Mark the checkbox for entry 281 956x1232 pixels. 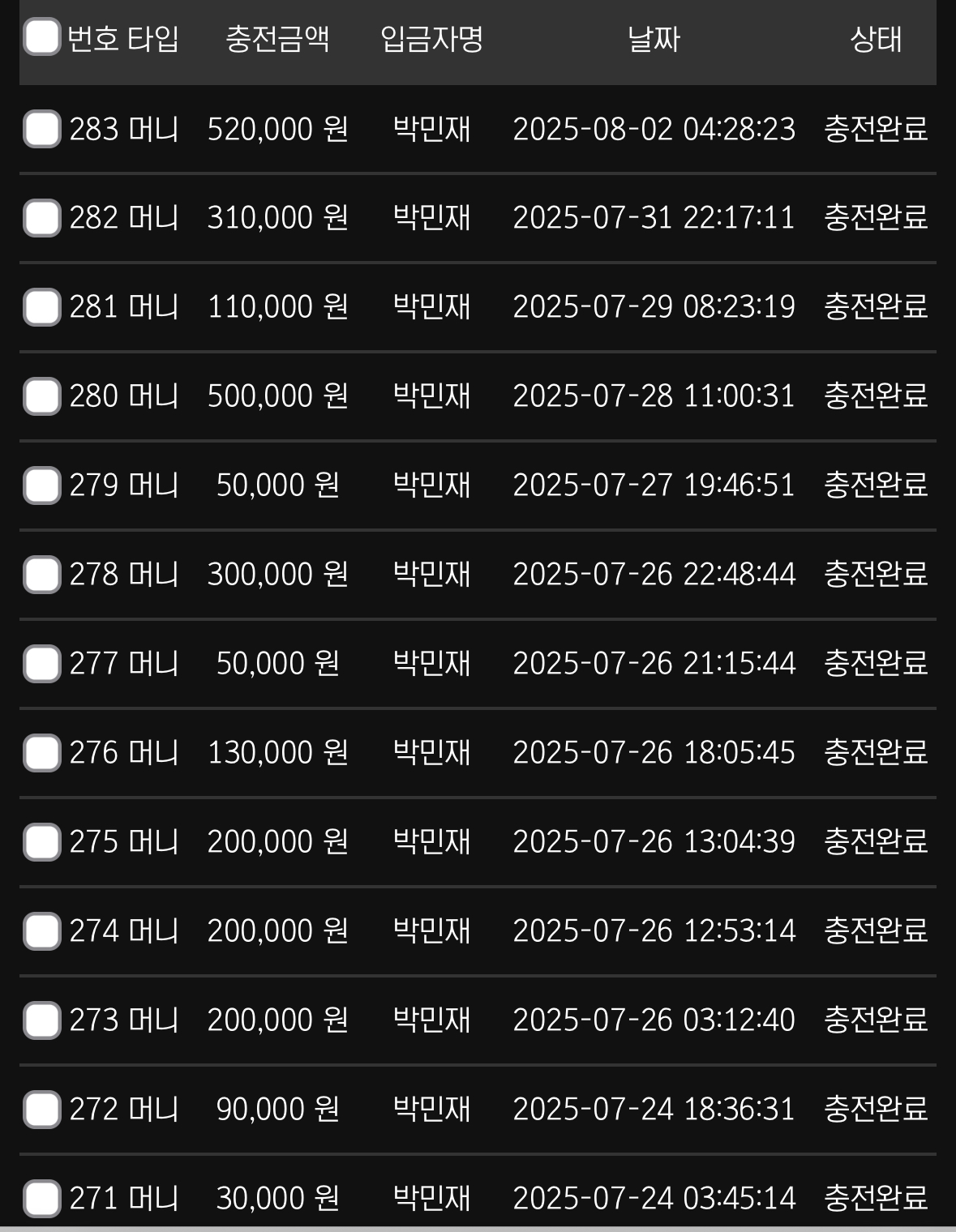click(x=42, y=307)
